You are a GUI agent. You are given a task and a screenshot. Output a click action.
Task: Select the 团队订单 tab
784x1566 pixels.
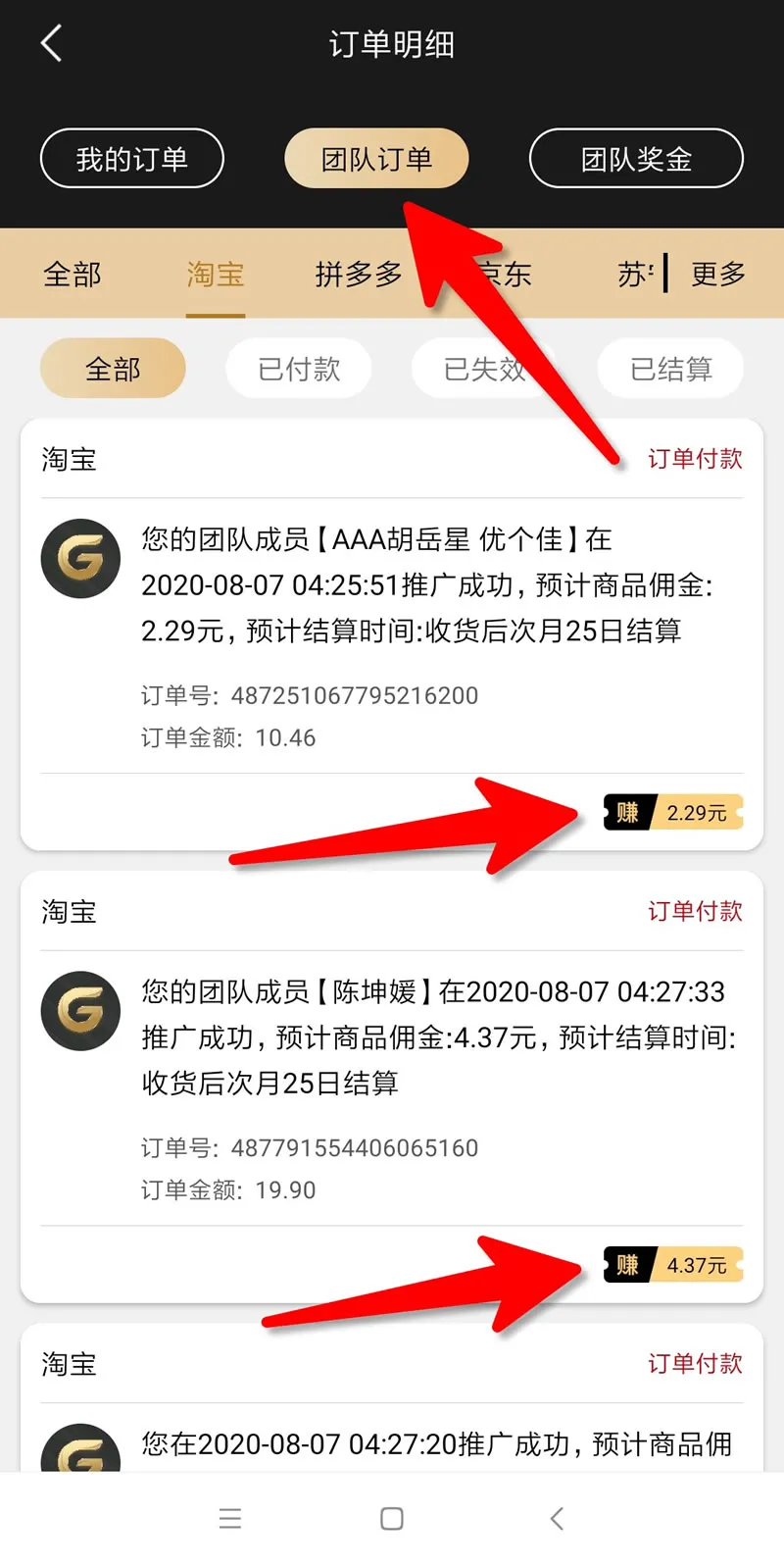click(376, 158)
